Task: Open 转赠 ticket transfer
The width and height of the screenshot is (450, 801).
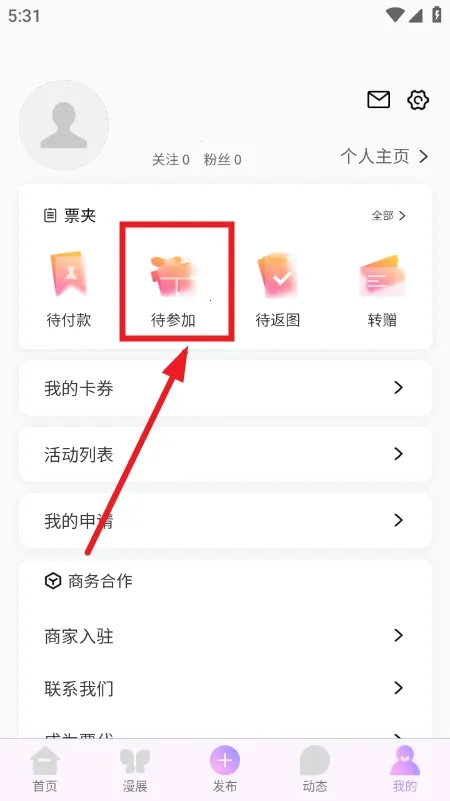Action: pyautogui.click(x=382, y=290)
